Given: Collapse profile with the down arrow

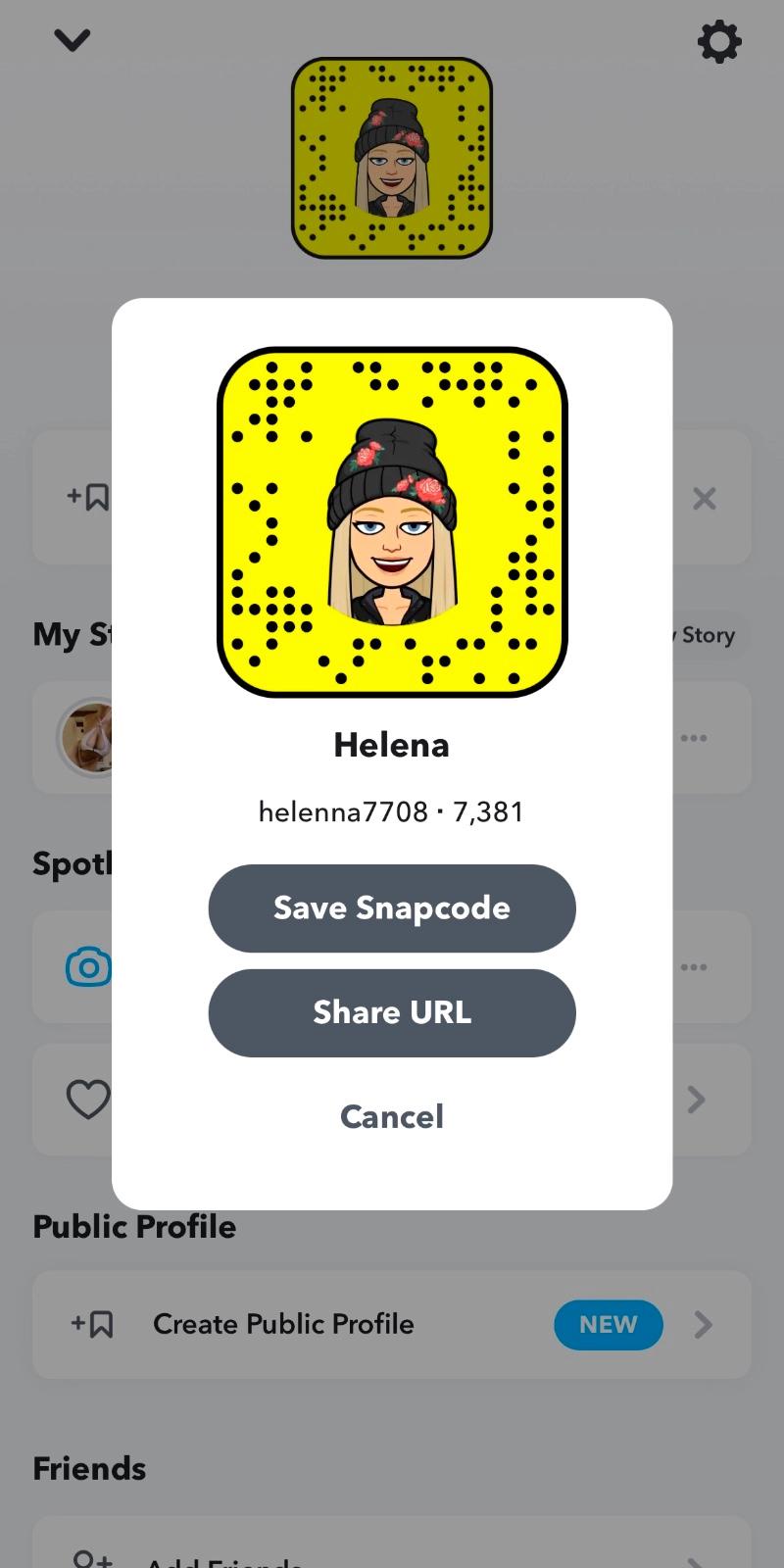Looking at the screenshot, I should pos(72,40).
